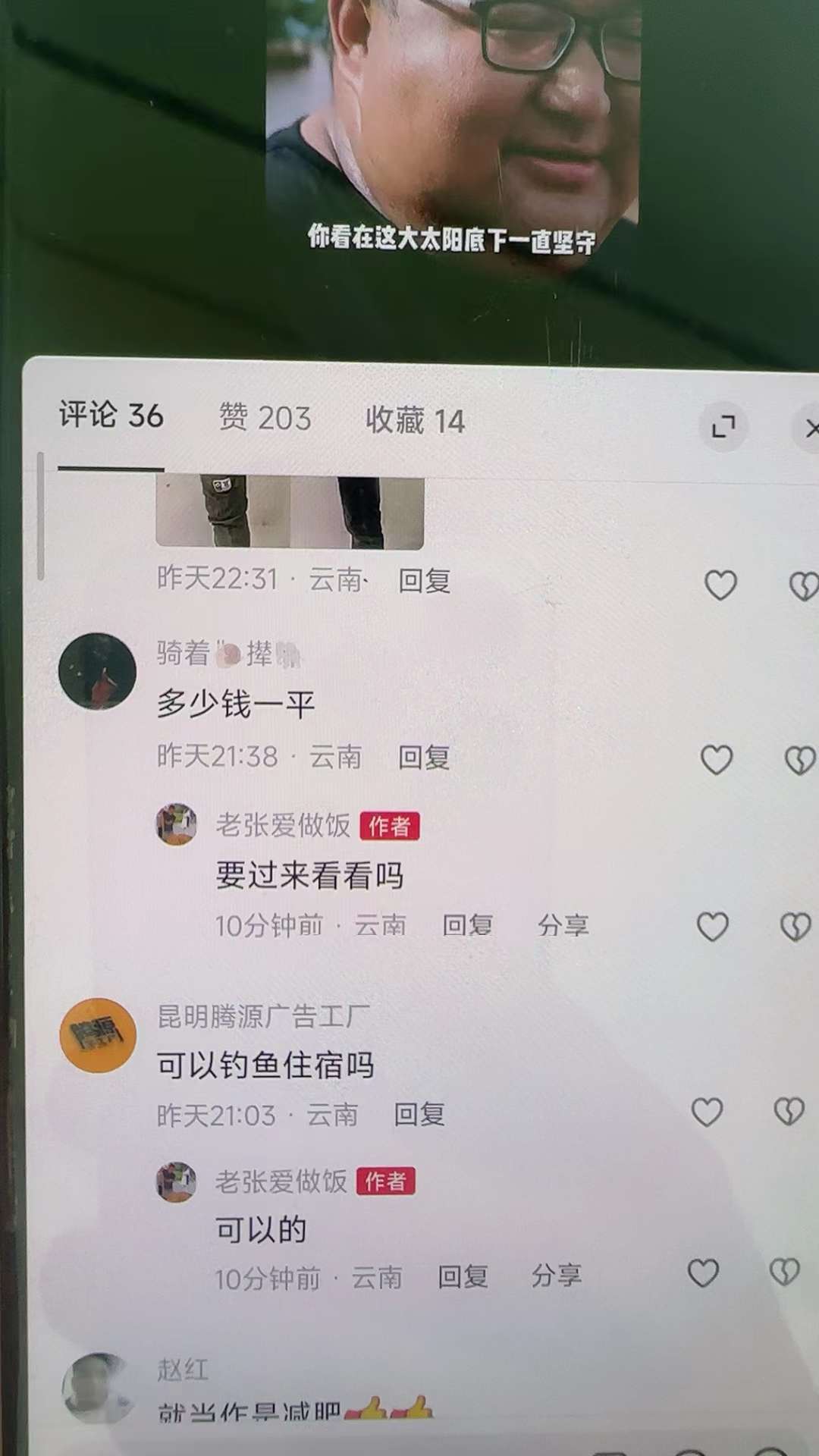Open the image in the 昨天22:31 comment
Image resolution: width=819 pixels, height=1456 pixels.
pyautogui.click(x=290, y=512)
